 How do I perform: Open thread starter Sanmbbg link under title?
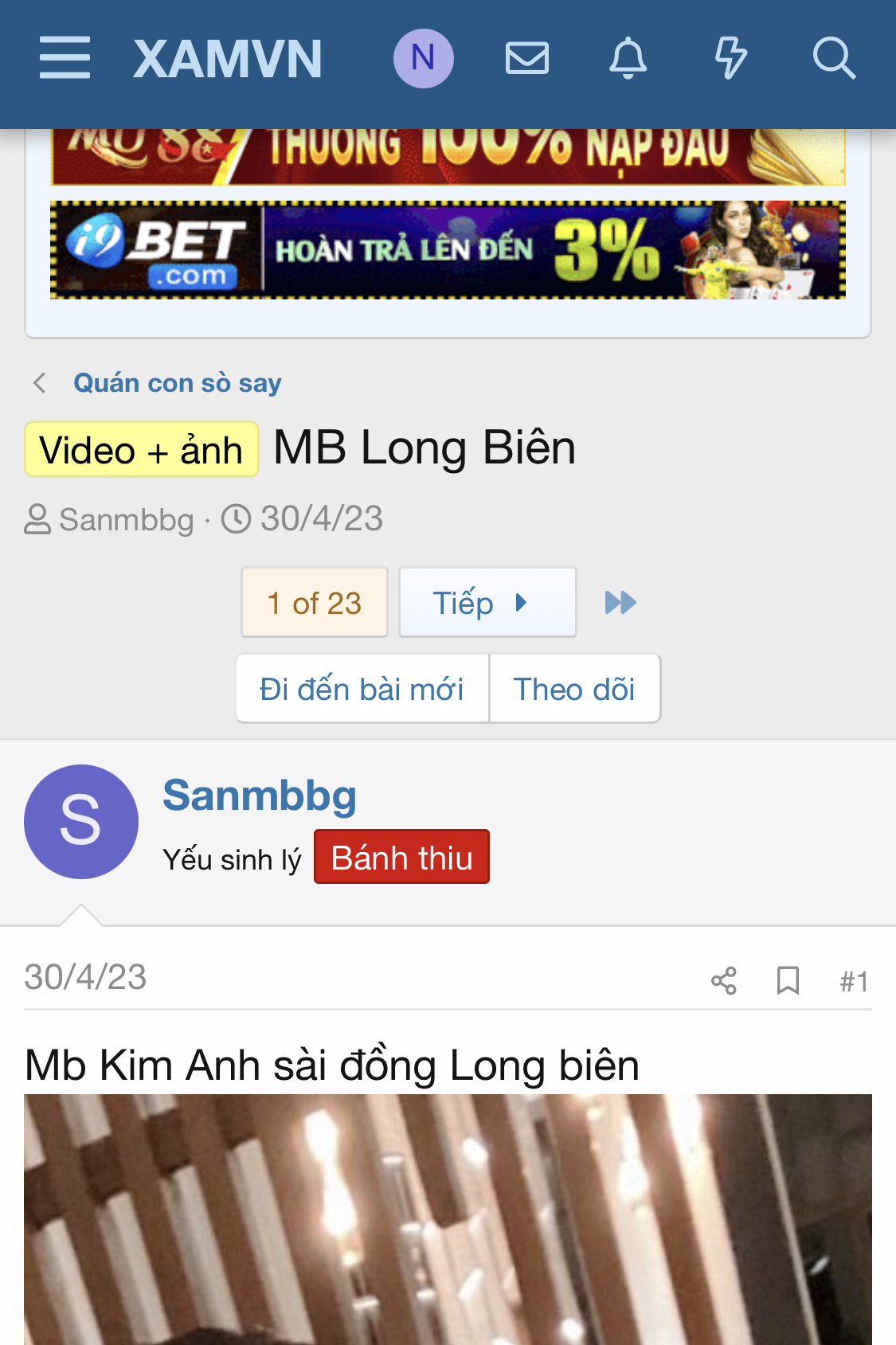pos(126,520)
